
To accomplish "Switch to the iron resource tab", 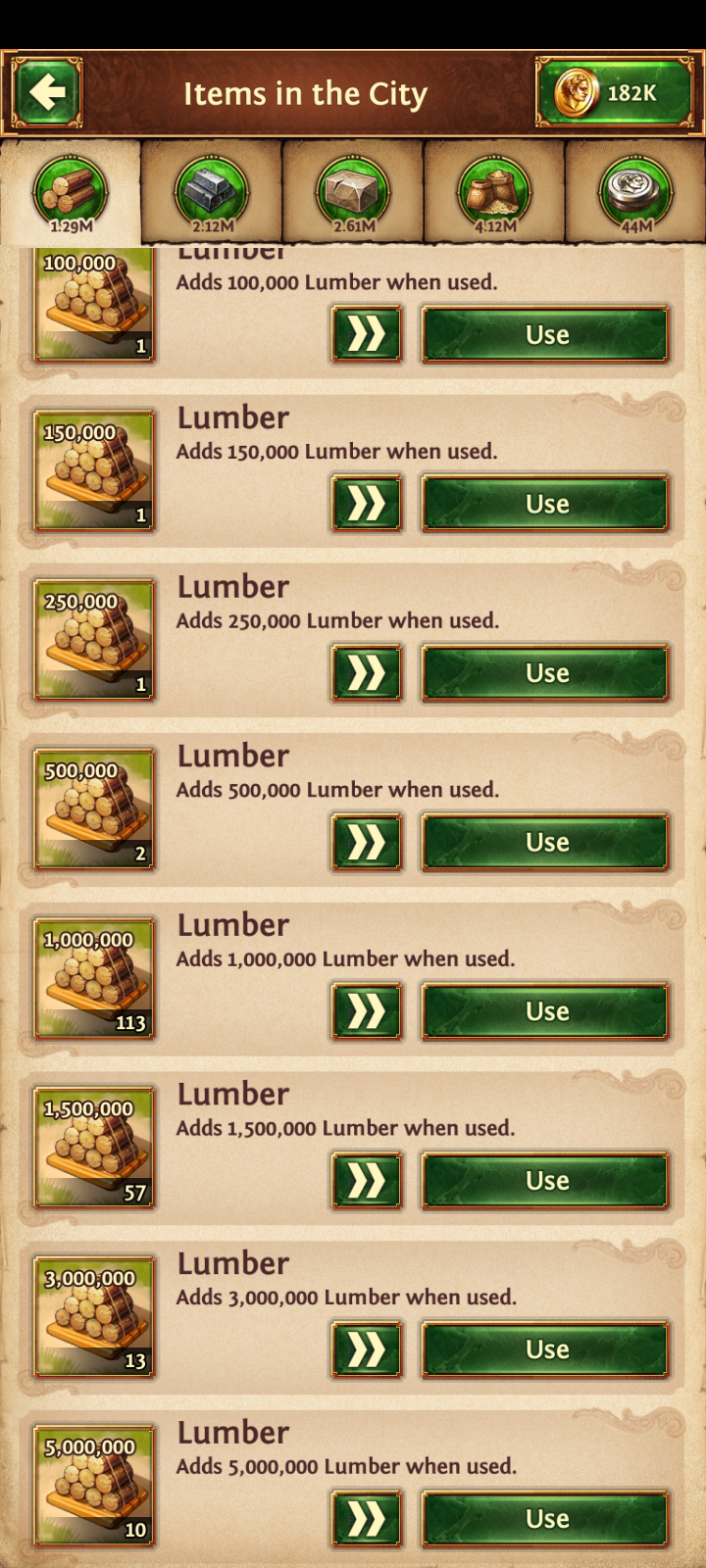I will click(x=212, y=193).
